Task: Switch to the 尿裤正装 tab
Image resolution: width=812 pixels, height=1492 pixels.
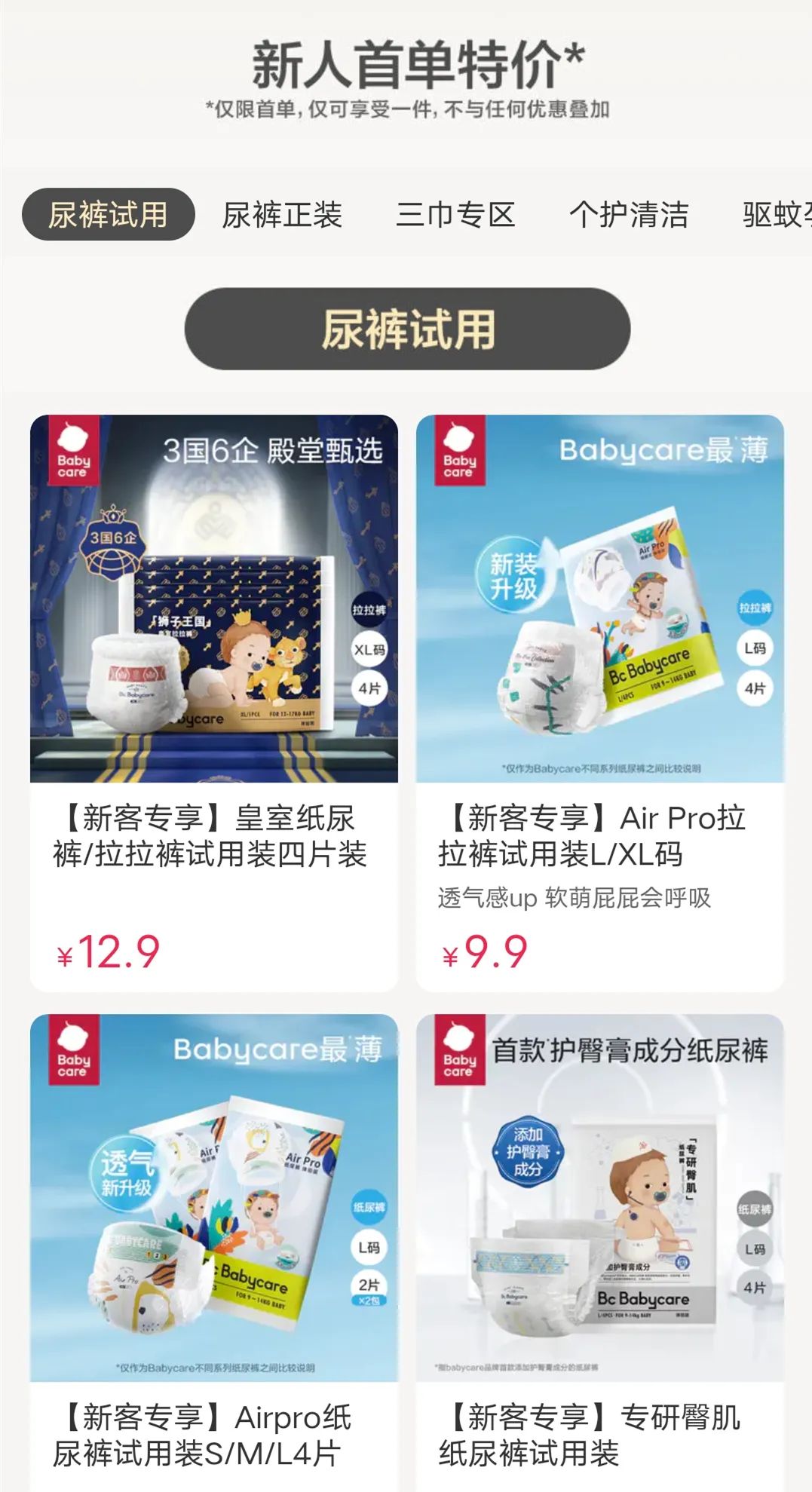Action: [282, 215]
